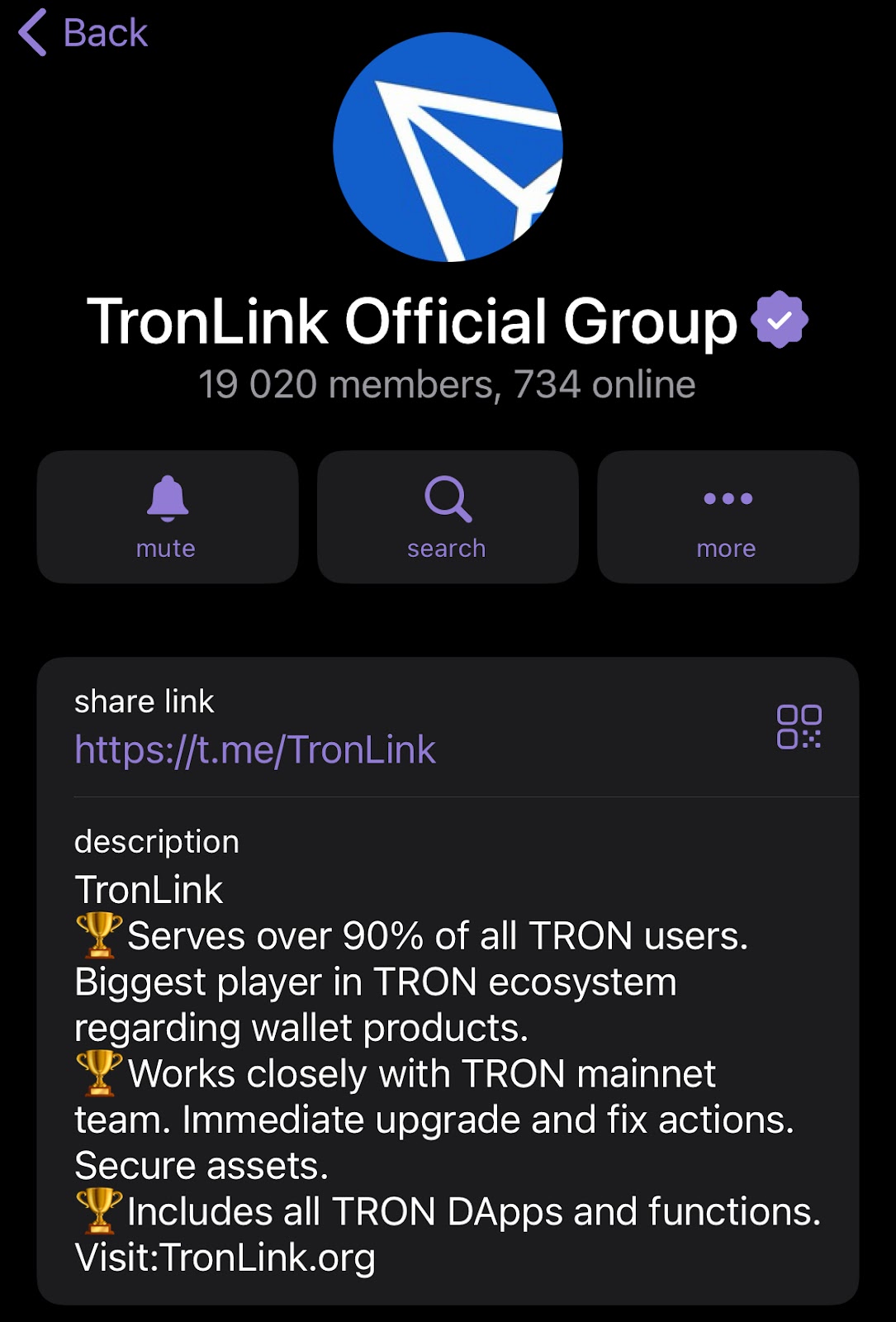Viewport: 896px width, 1322px height.
Task: Open the more options menu
Action: point(728,516)
